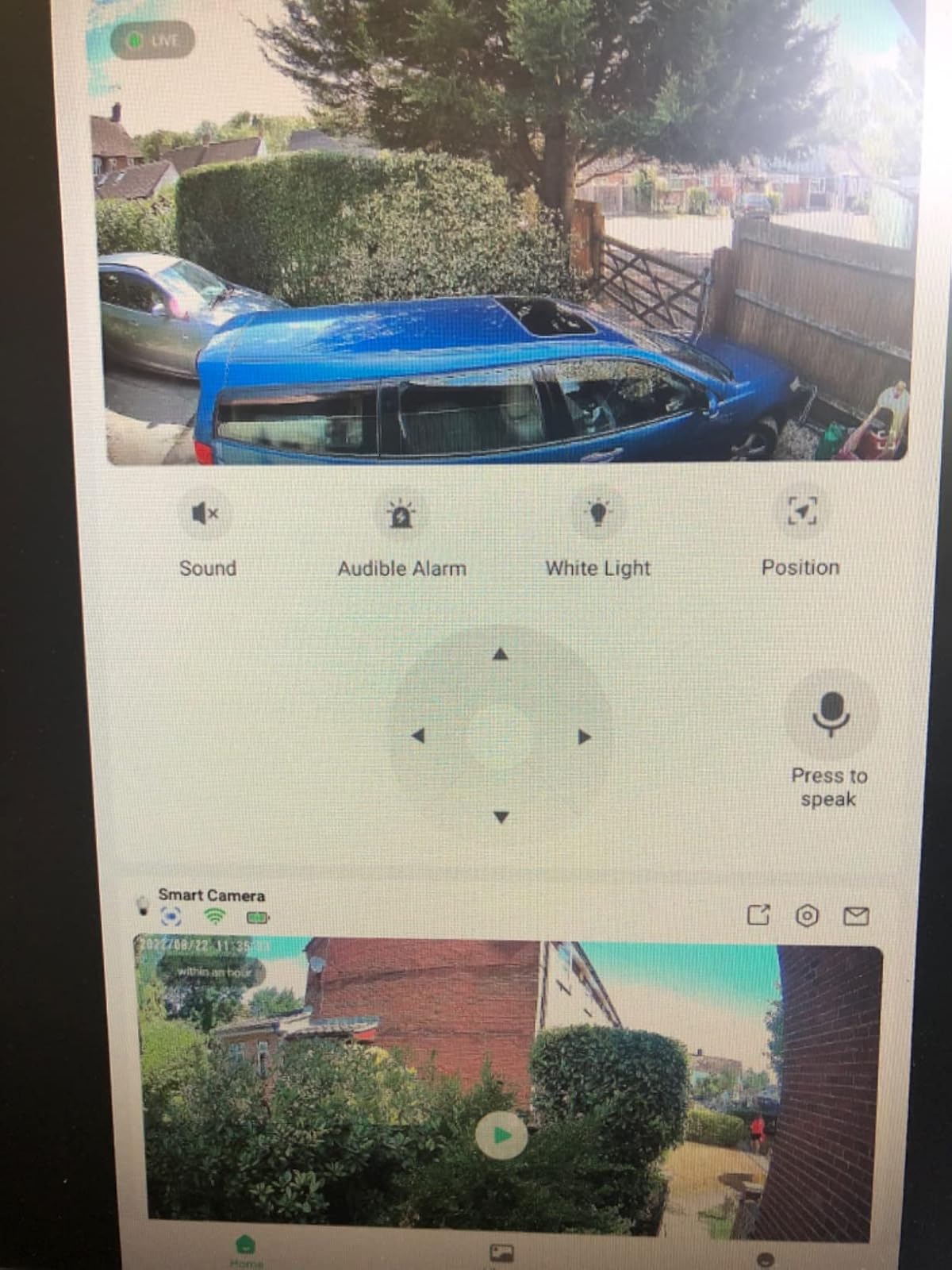952x1270 pixels.
Task: Tilt the camera down with the arrow
Action: pyautogui.click(x=501, y=817)
